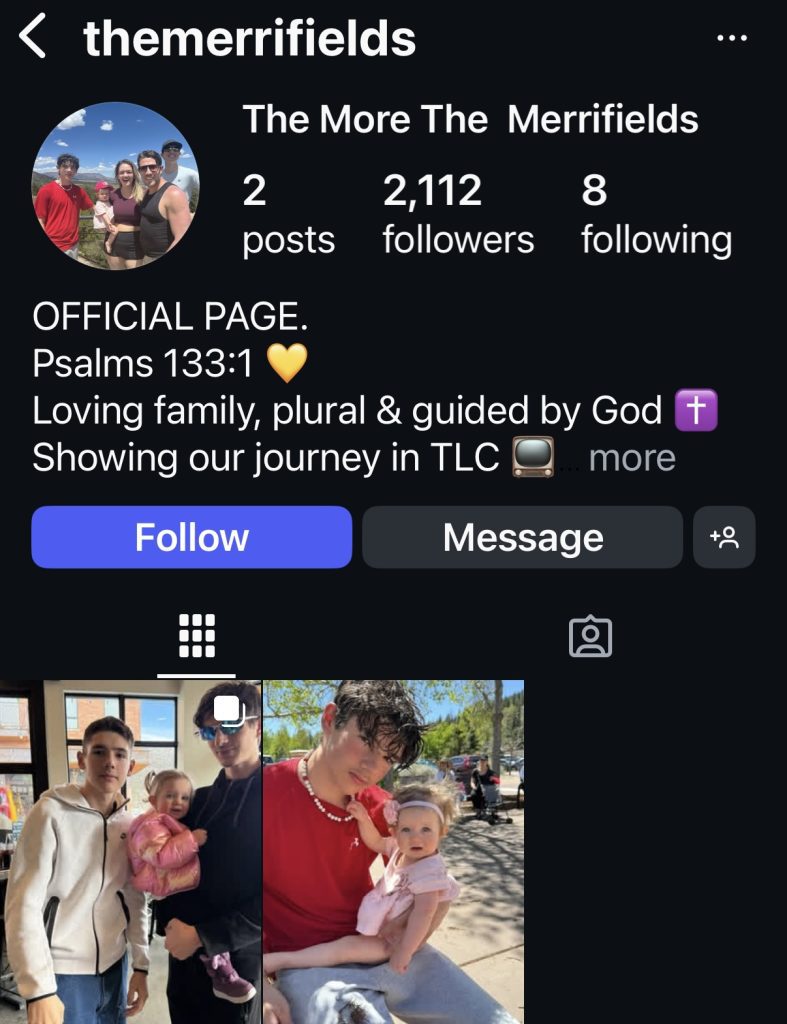
Task: Open the 8 following list
Action: coord(656,213)
